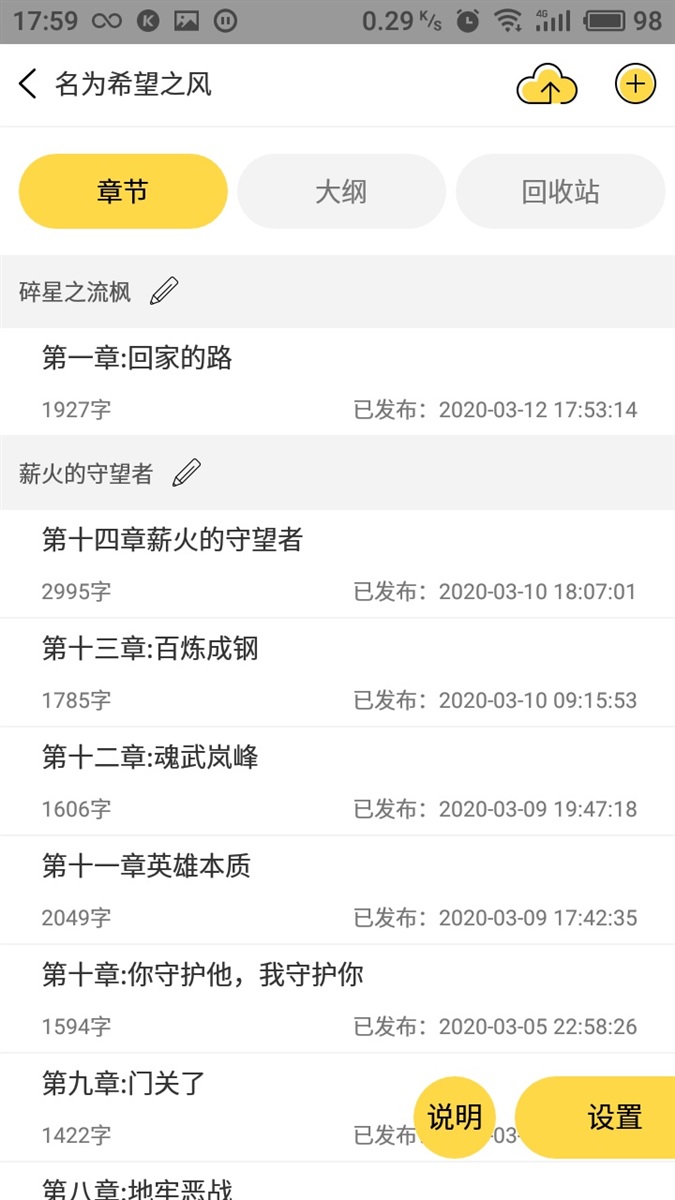Edit volume name 薪火的守望者
The width and height of the screenshot is (675, 1200).
pos(187,473)
